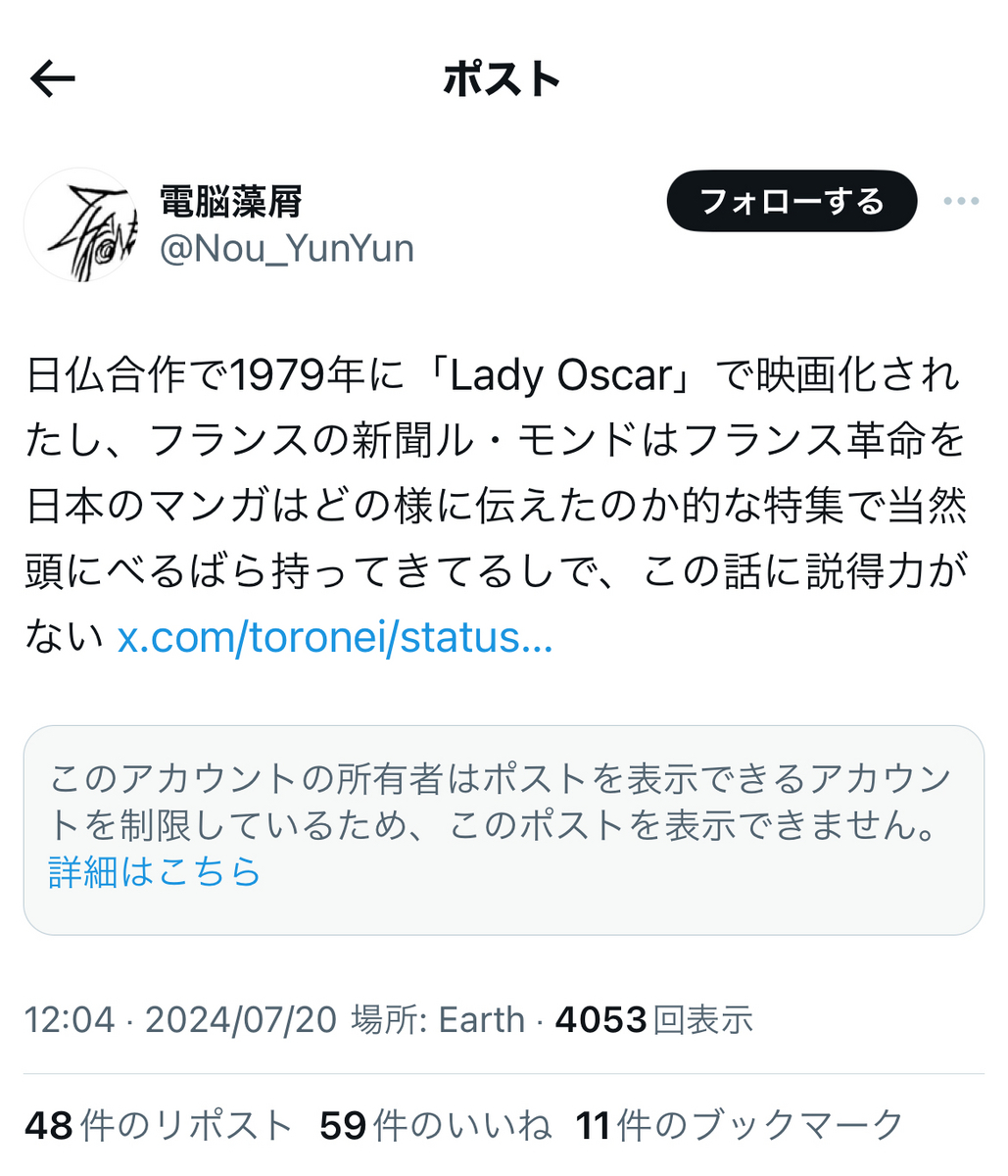Open the @Nou_YunYun account name

pyautogui.click(x=287, y=249)
